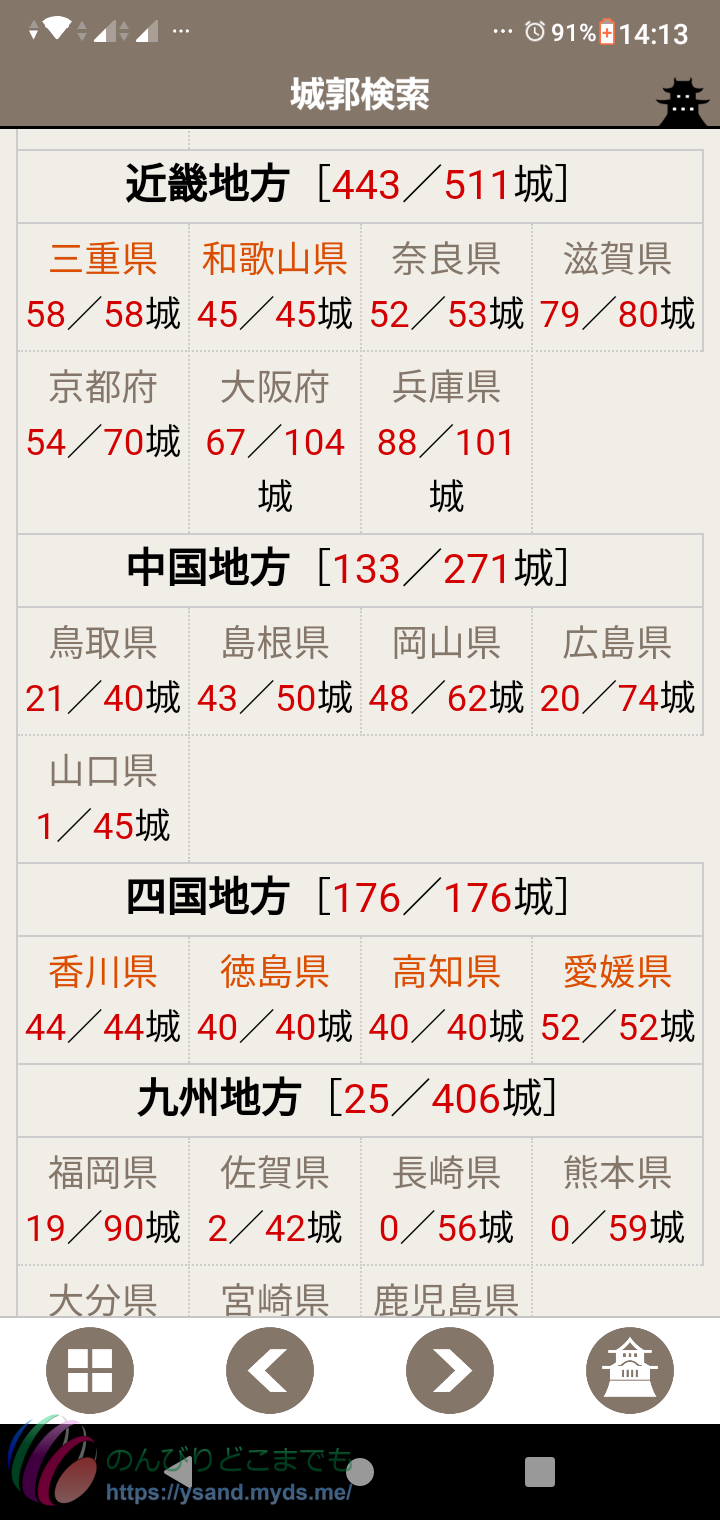Open 愛媛県 castle list
720x1520 pixels.
click(617, 972)
